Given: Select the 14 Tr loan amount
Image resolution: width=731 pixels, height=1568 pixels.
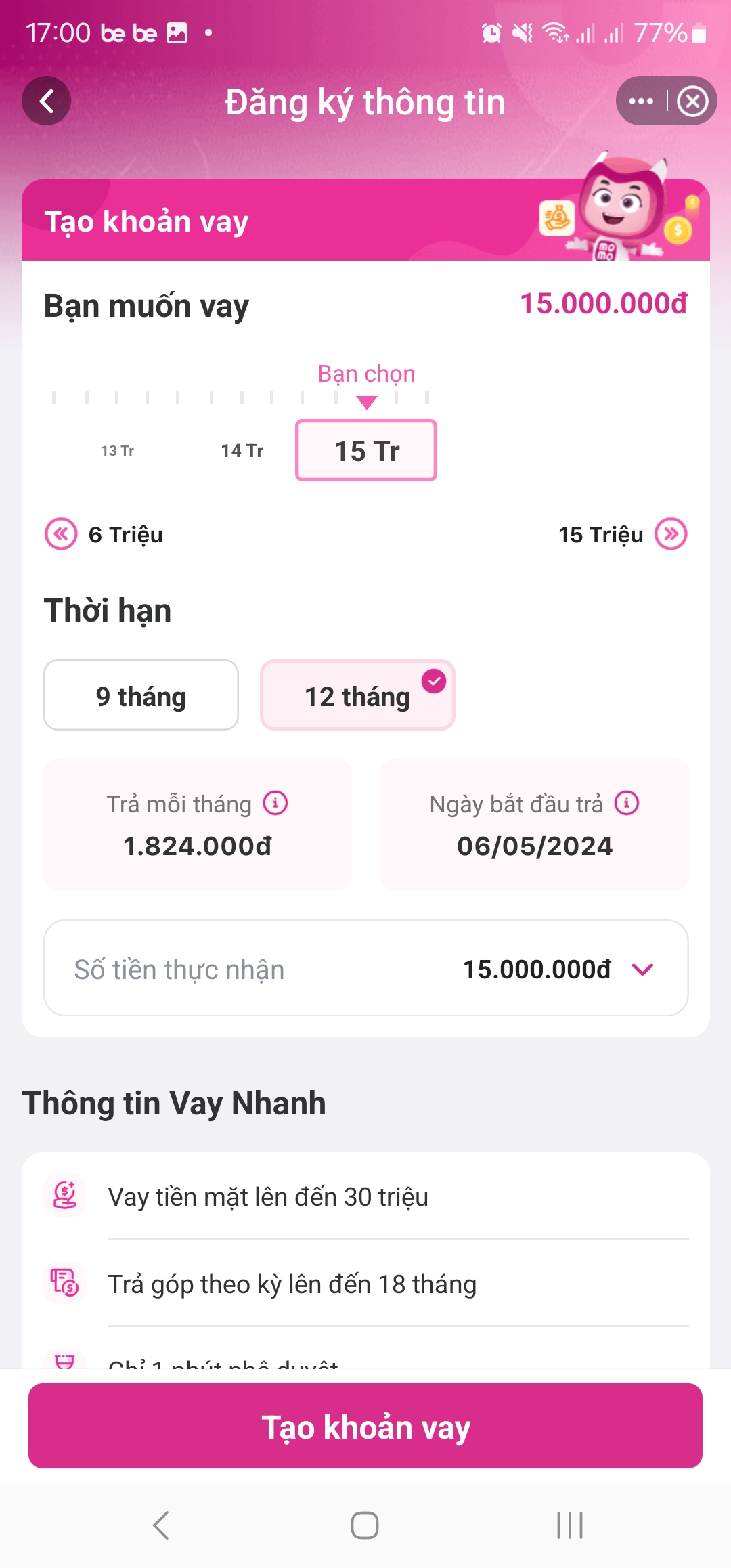Looking at the screenshot, I should point(242,451).
